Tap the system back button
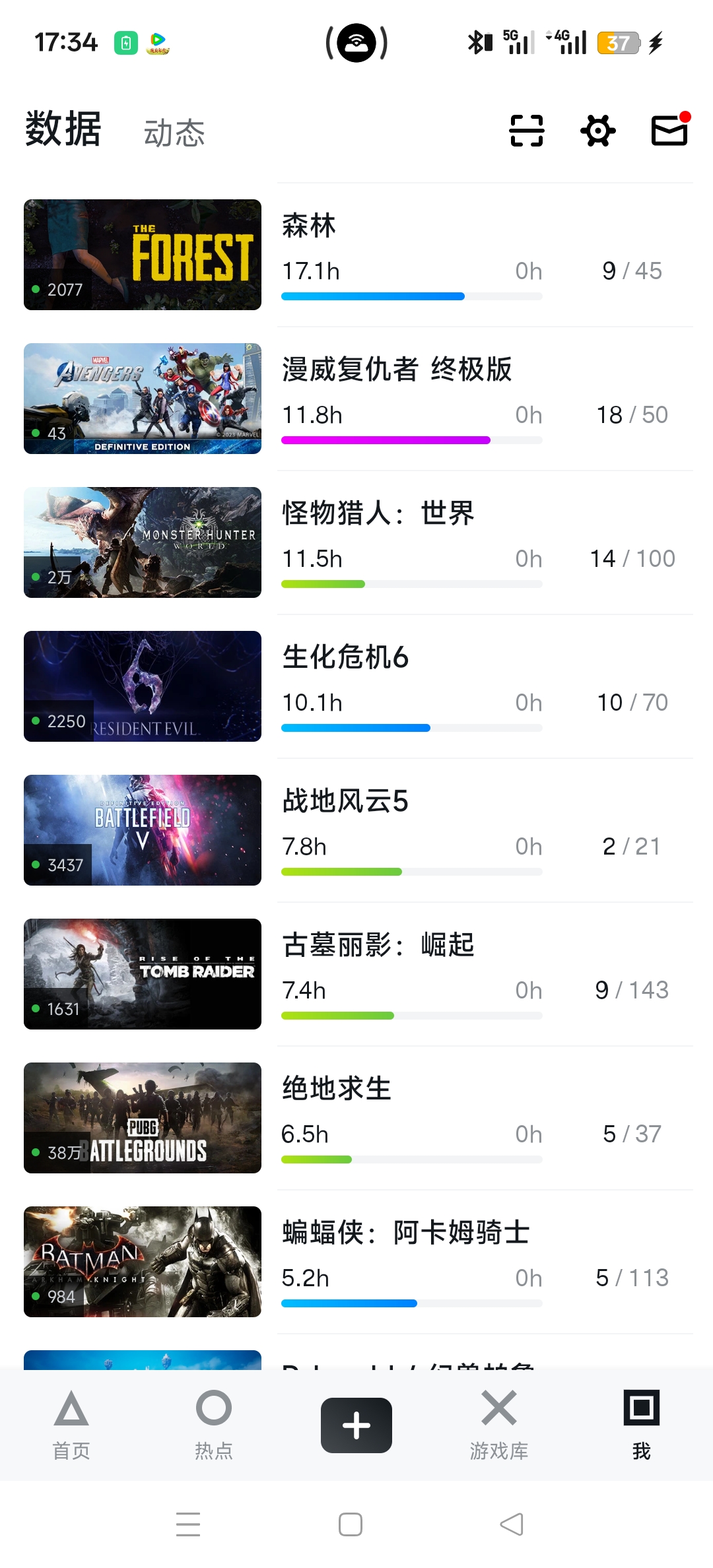Image resolution: width=713 pixels, height=1568 pixels. tap(512, 1524)
